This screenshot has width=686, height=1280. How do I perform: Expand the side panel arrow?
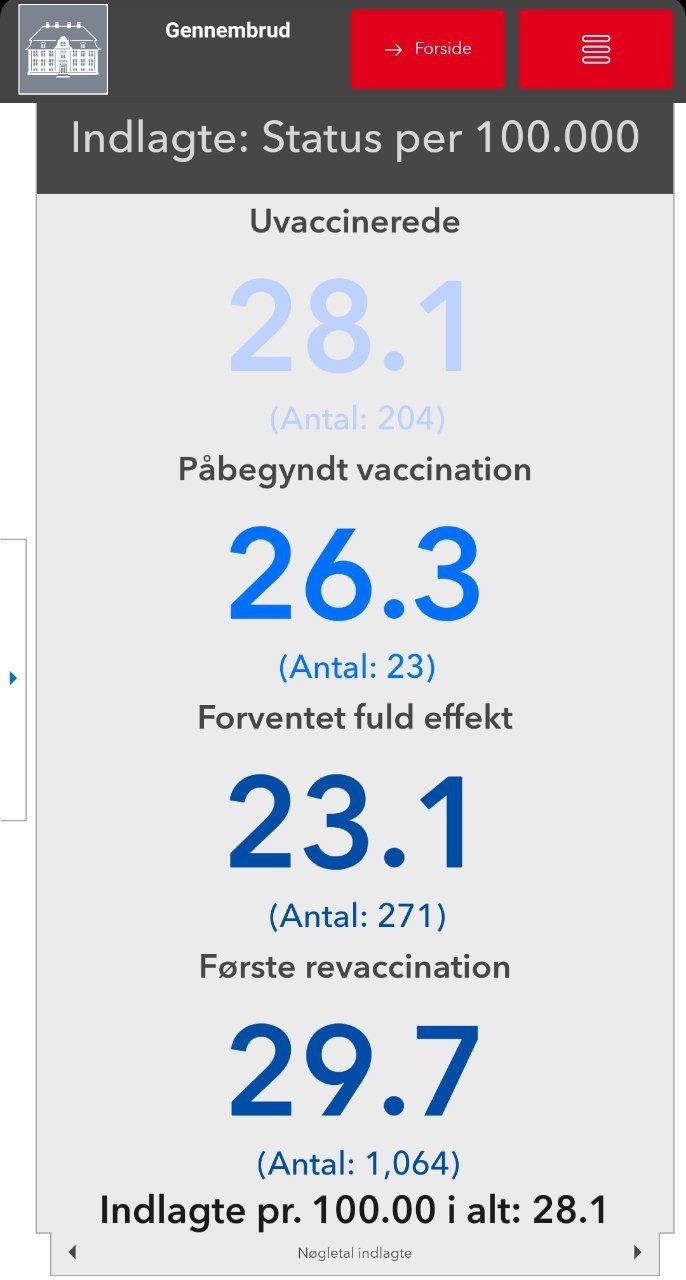(x=13, y=679)
